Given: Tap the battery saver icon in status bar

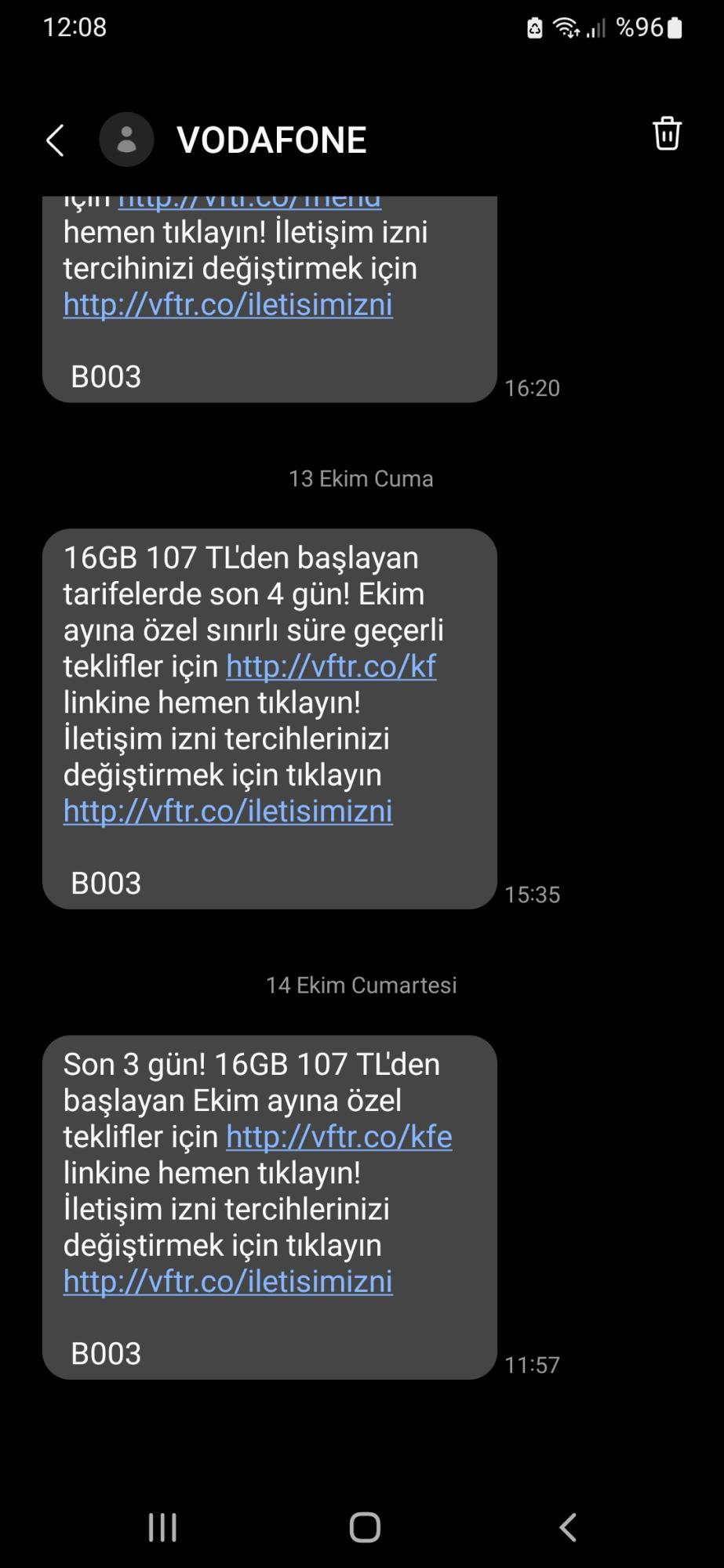Looking at the screenshot, I should point(536,27).
